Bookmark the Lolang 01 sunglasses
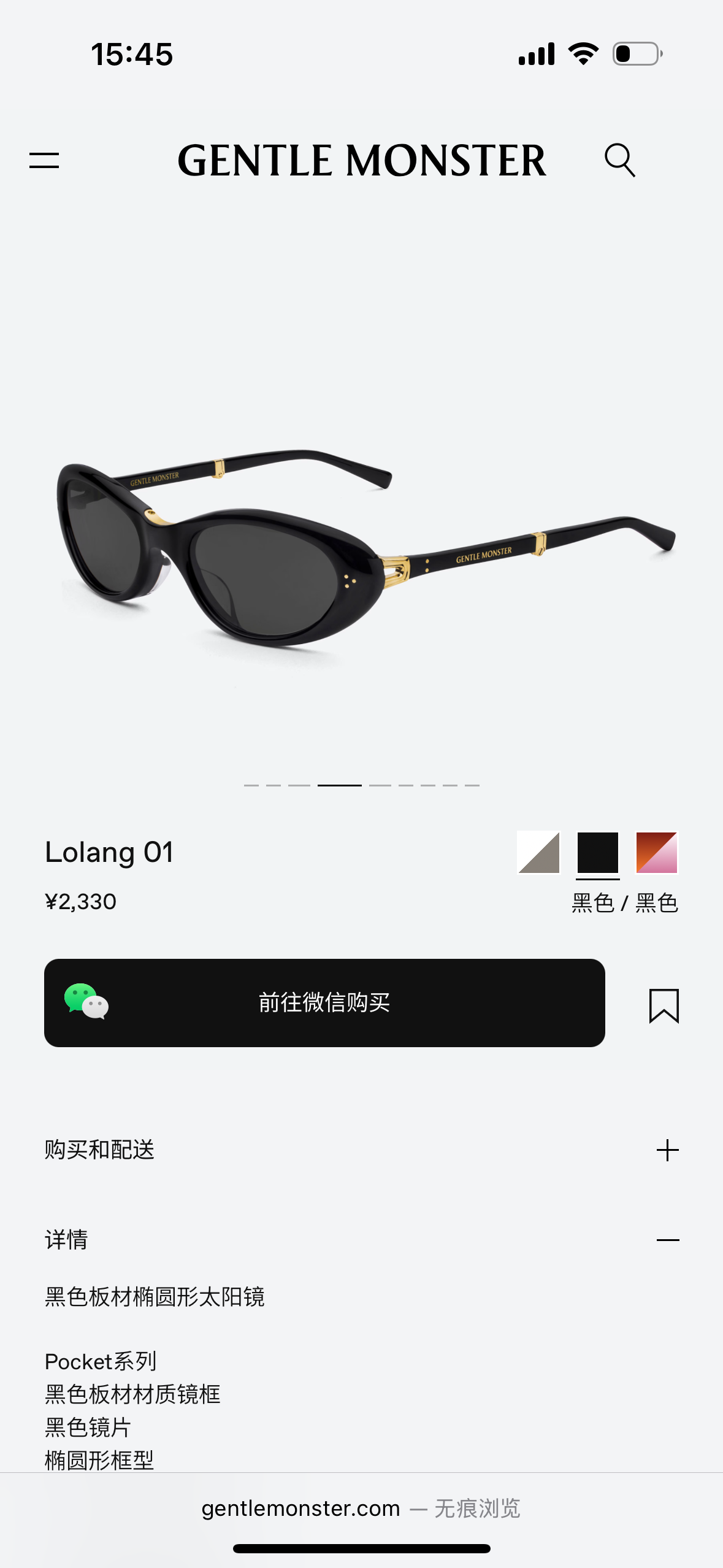 664,1005
